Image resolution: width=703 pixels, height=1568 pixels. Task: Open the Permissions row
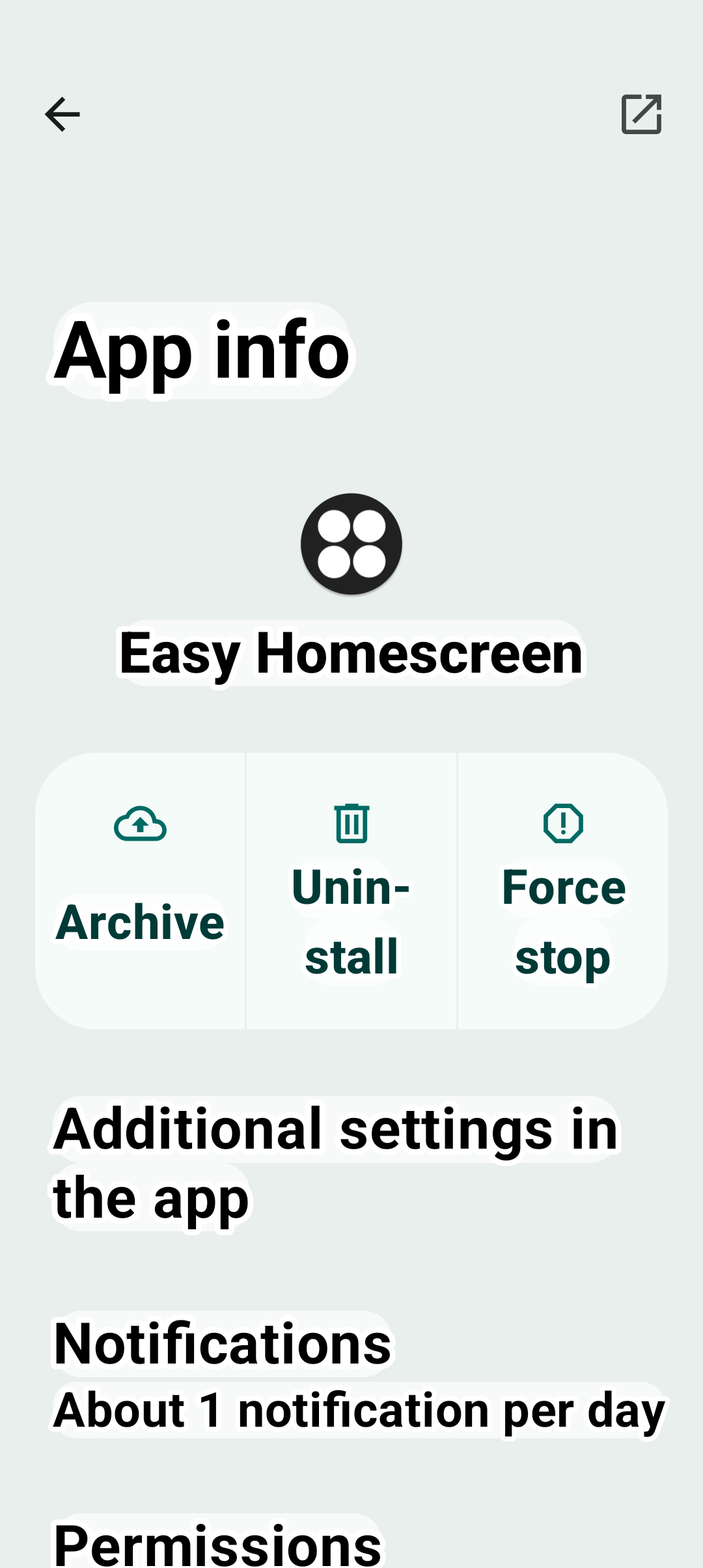(x=351, y=1542)
